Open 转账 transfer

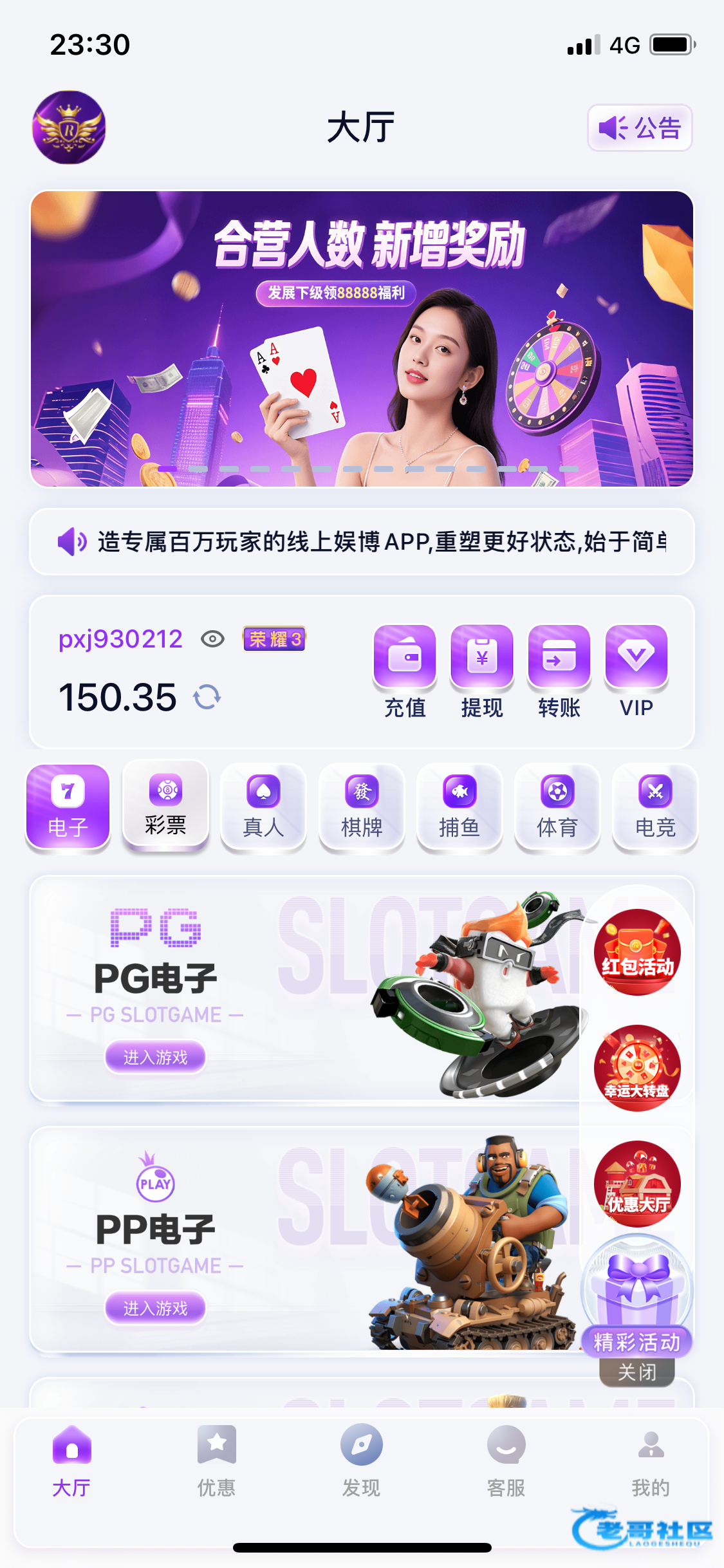pyautogui.click(x=559, y=671)
